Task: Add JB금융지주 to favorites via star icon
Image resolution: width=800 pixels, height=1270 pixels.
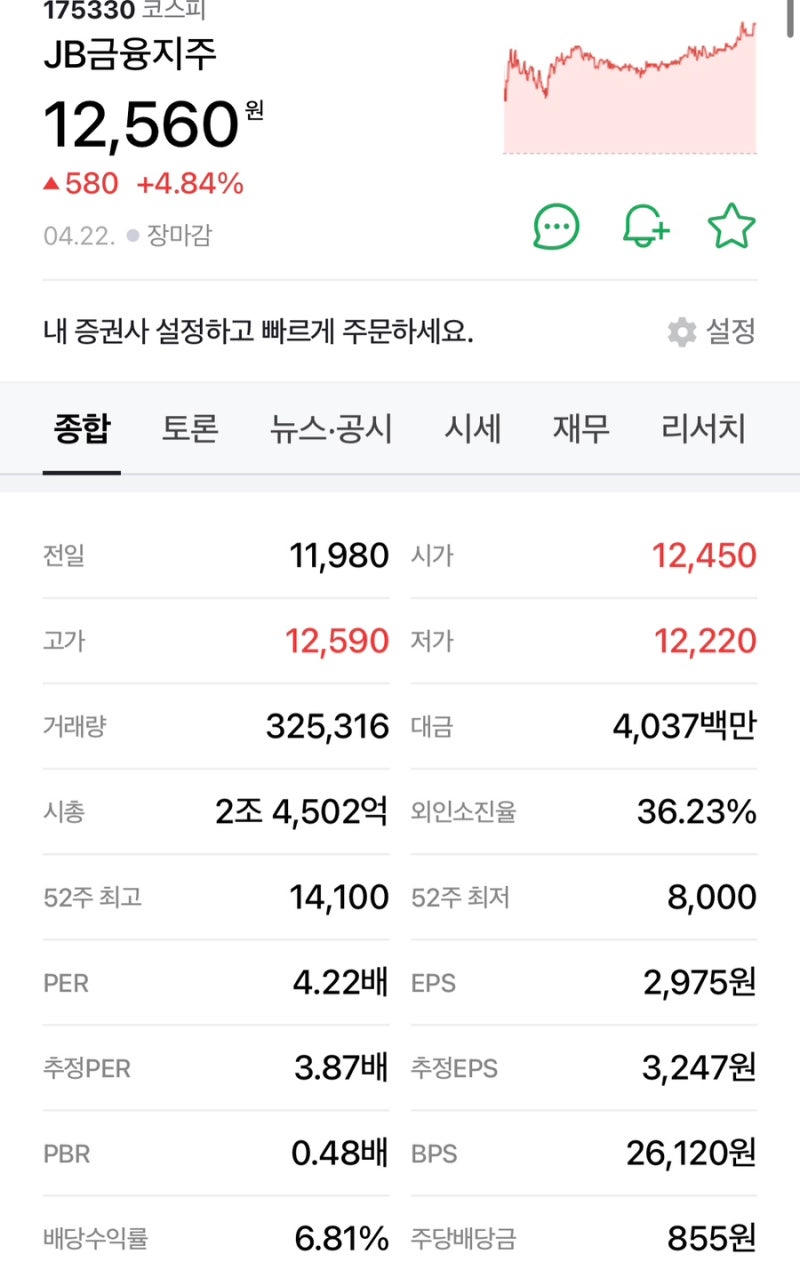Action: (731, 226)
